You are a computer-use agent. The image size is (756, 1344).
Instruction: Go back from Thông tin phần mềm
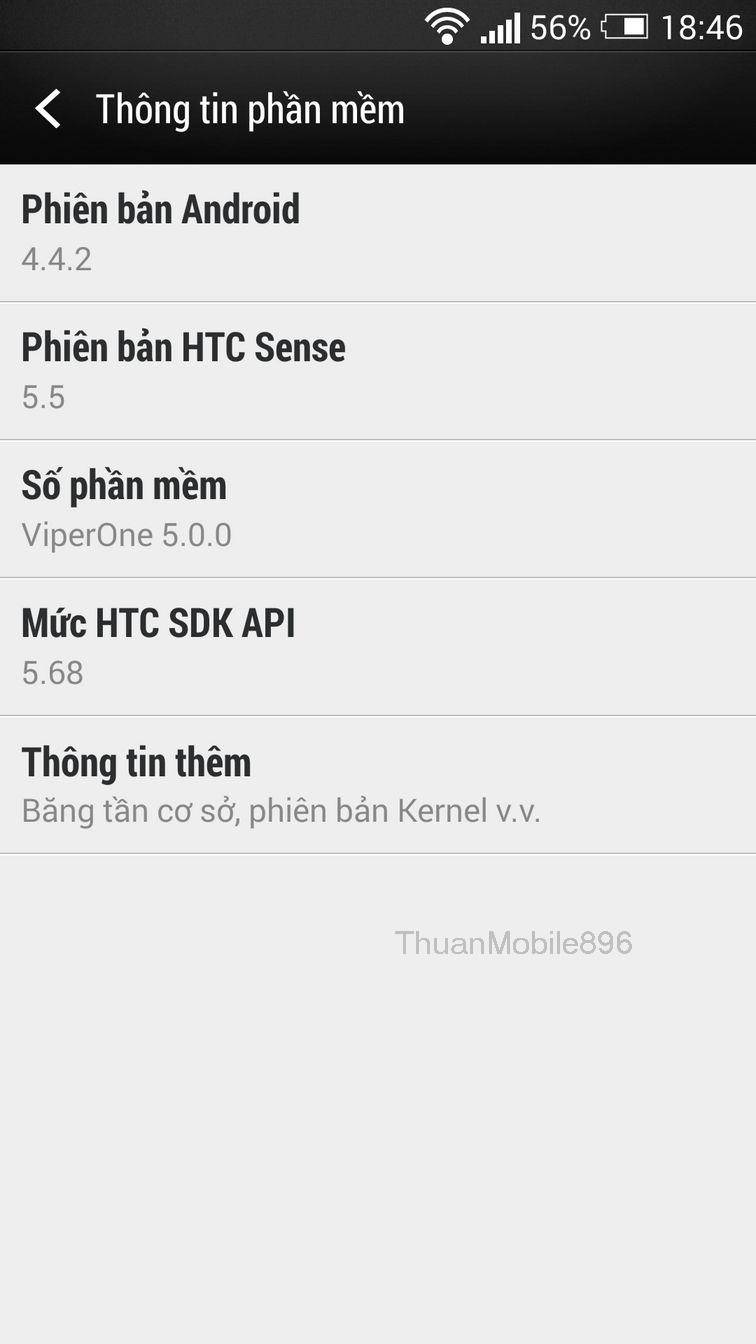[48, 109]
